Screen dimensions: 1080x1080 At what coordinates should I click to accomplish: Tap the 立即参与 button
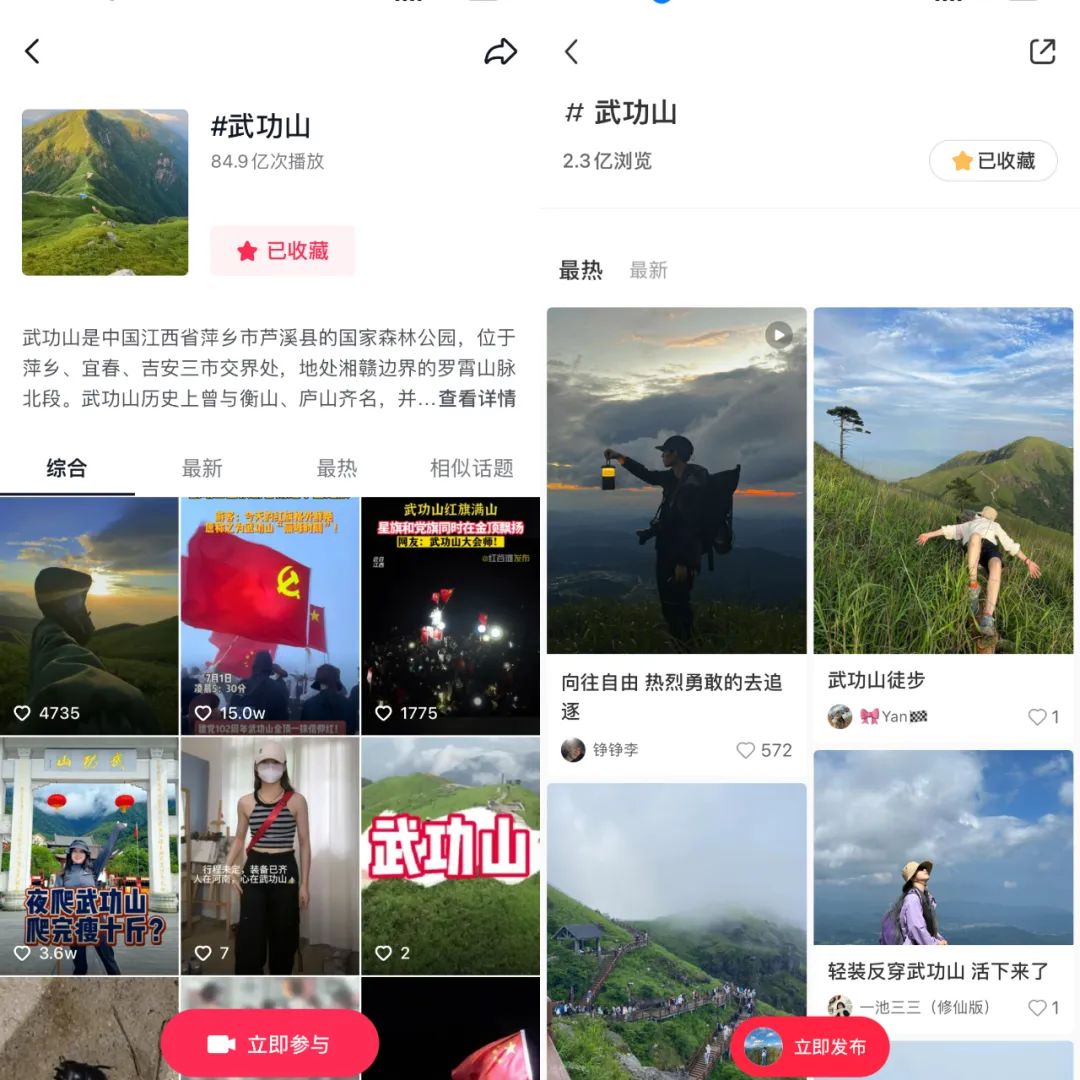click(270, 1044)
